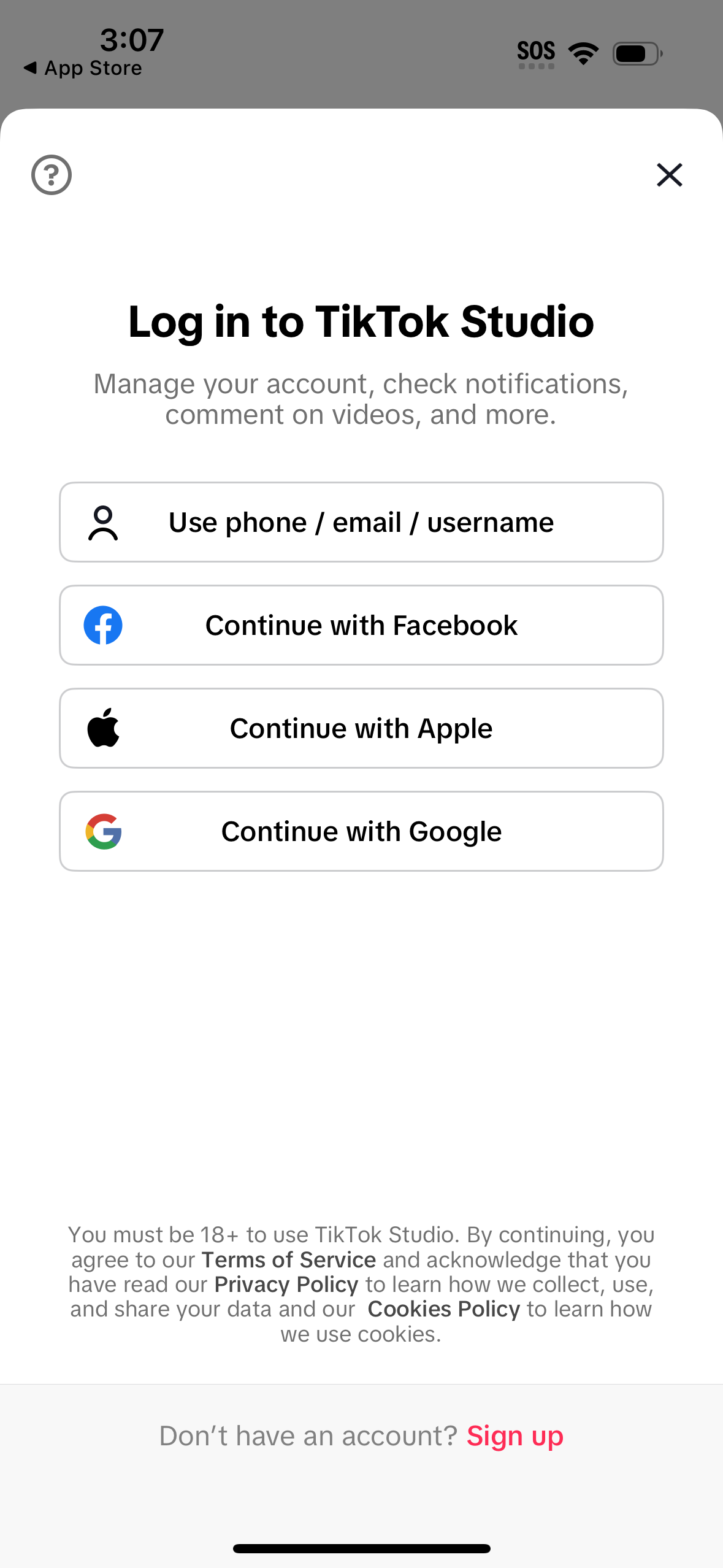
Task: Choose Use phone / email / username login
Action: pyautogui.click(x=361, y=522)
